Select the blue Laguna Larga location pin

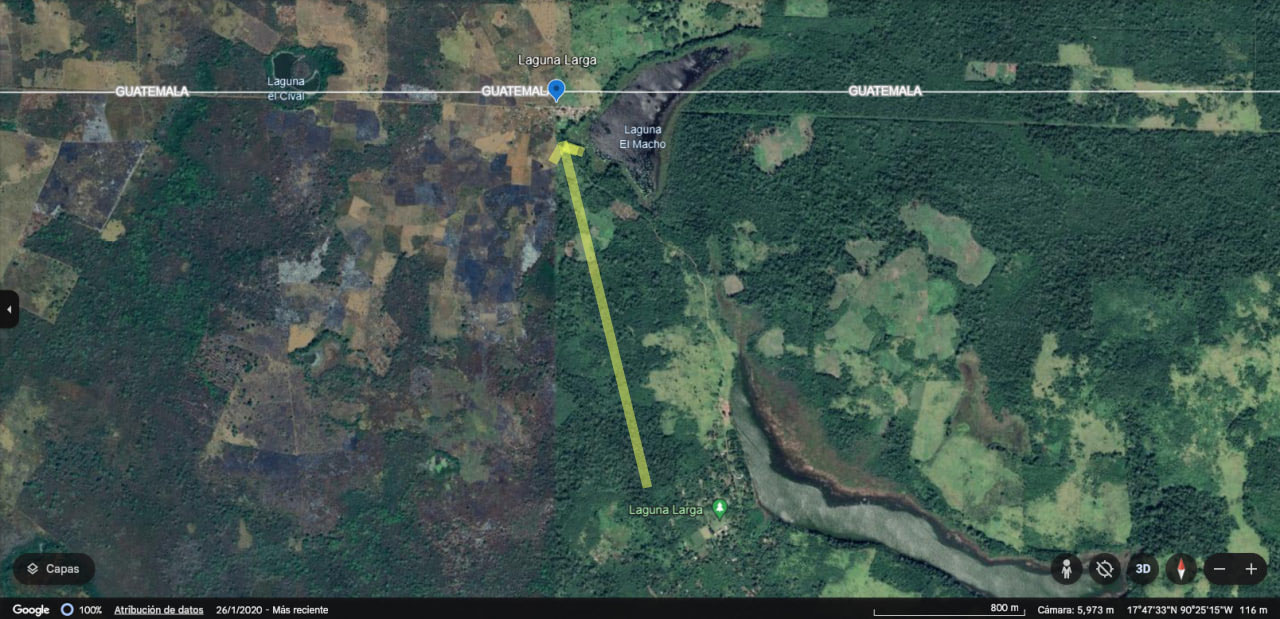coord(557,90)
